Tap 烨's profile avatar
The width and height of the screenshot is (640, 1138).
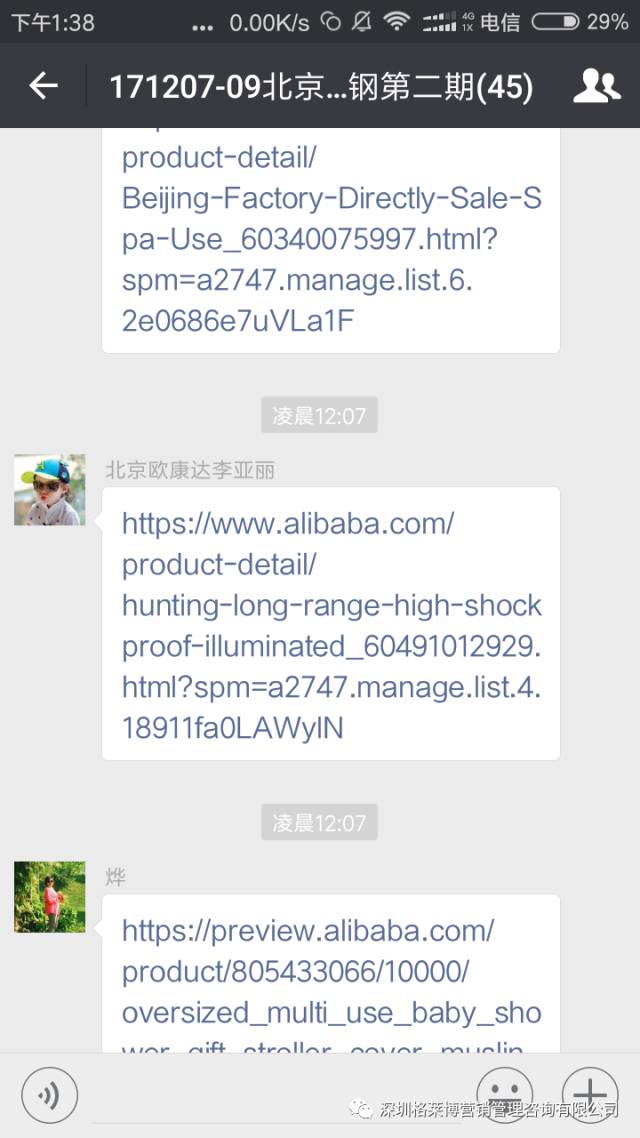click(50, 897)
